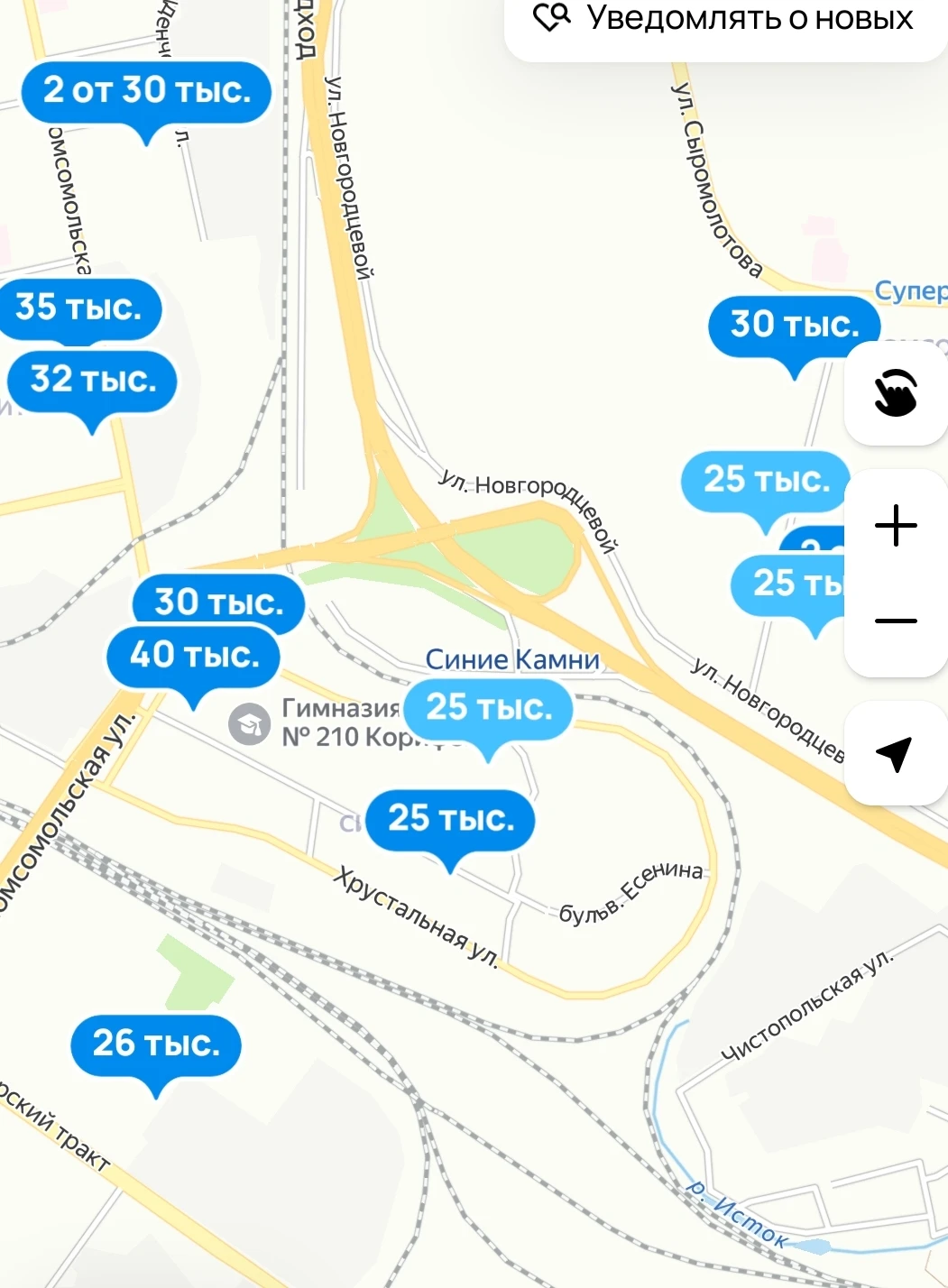Viewport: 948px width, 1288px height.
Task: Tap the Уведомлять о новых button
Action: coord(726,20)
